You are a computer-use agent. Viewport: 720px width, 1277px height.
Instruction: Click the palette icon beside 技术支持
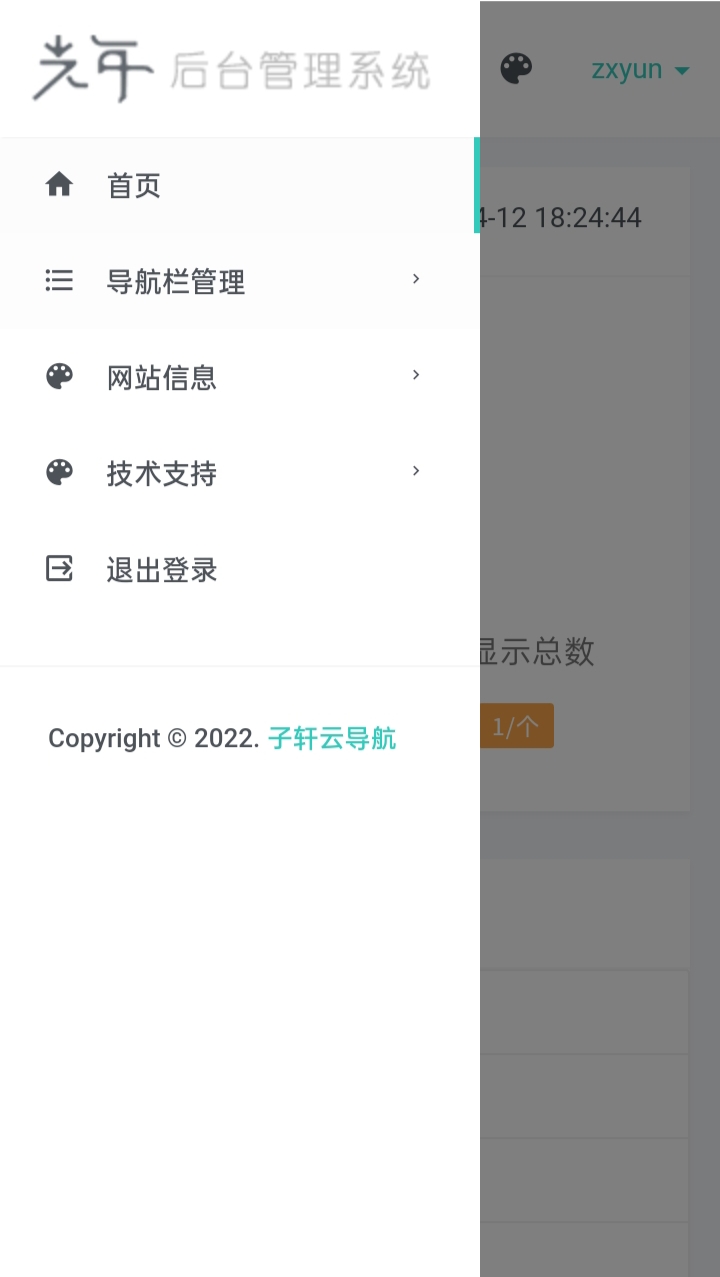point(59,471)
